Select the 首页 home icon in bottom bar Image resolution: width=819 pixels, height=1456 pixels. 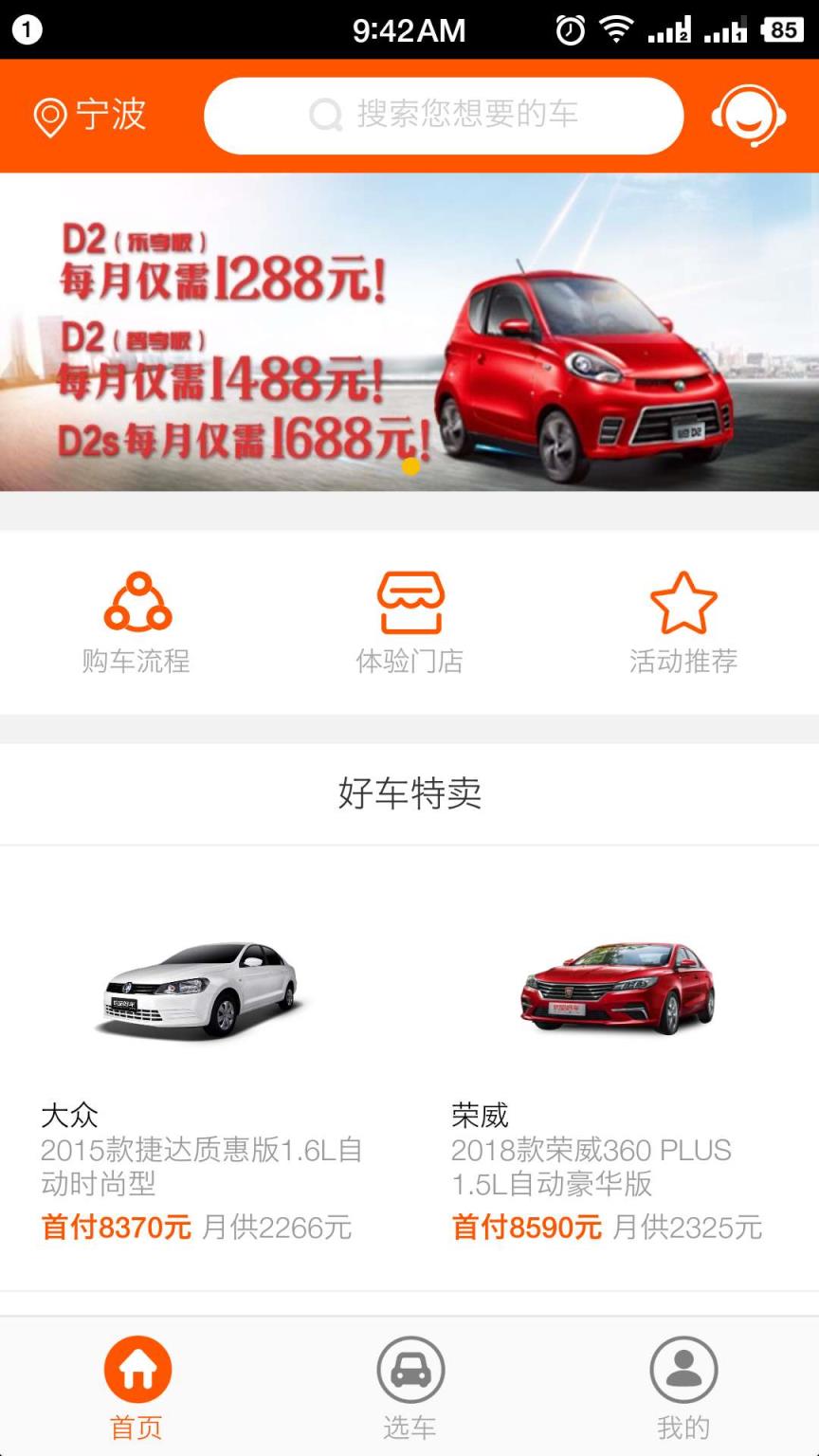coord(136,1371)
